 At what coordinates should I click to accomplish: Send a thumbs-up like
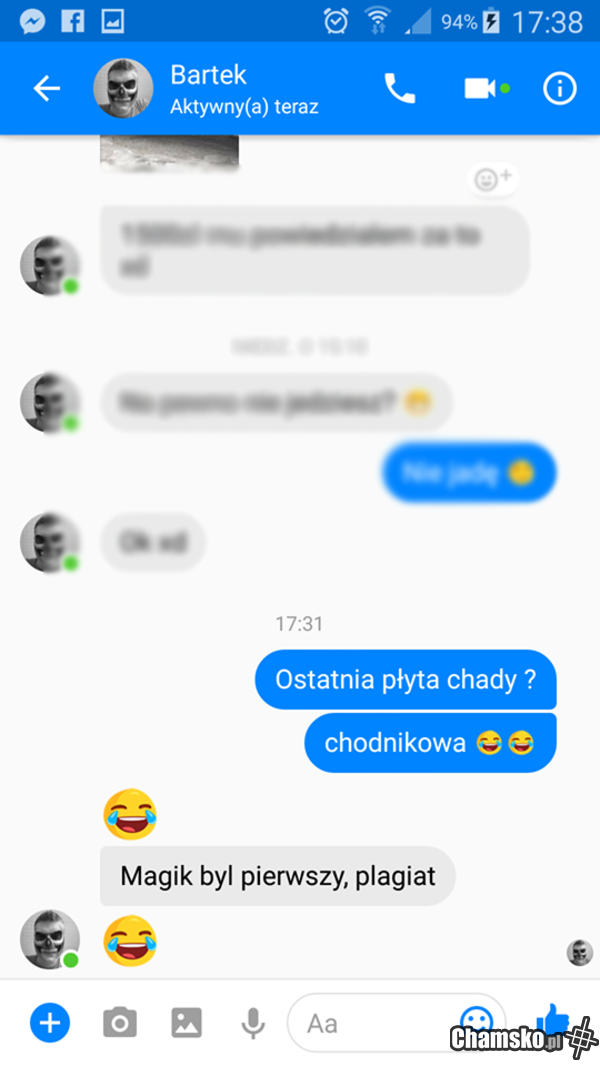pos(553,1018)
